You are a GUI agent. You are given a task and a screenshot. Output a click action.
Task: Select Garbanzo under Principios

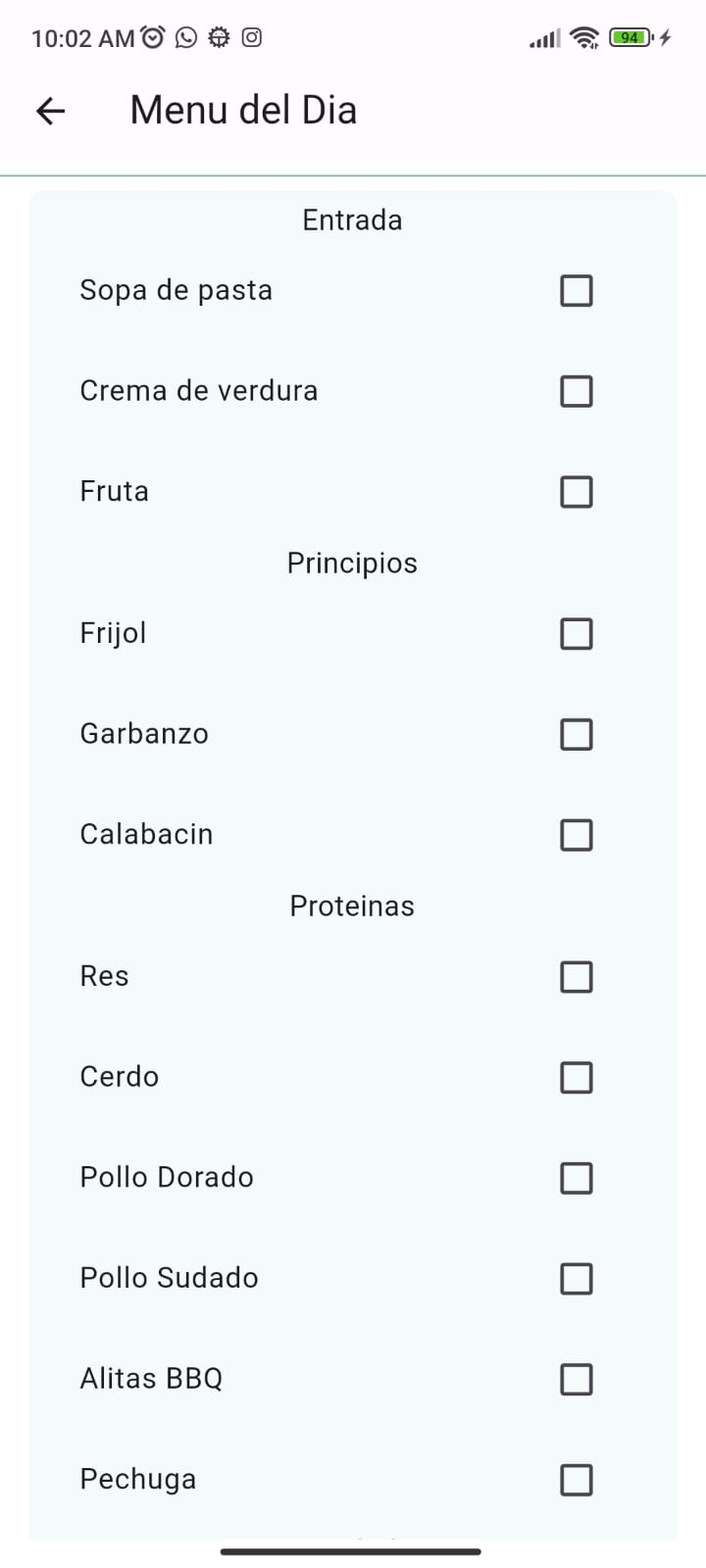pos(577,734)
